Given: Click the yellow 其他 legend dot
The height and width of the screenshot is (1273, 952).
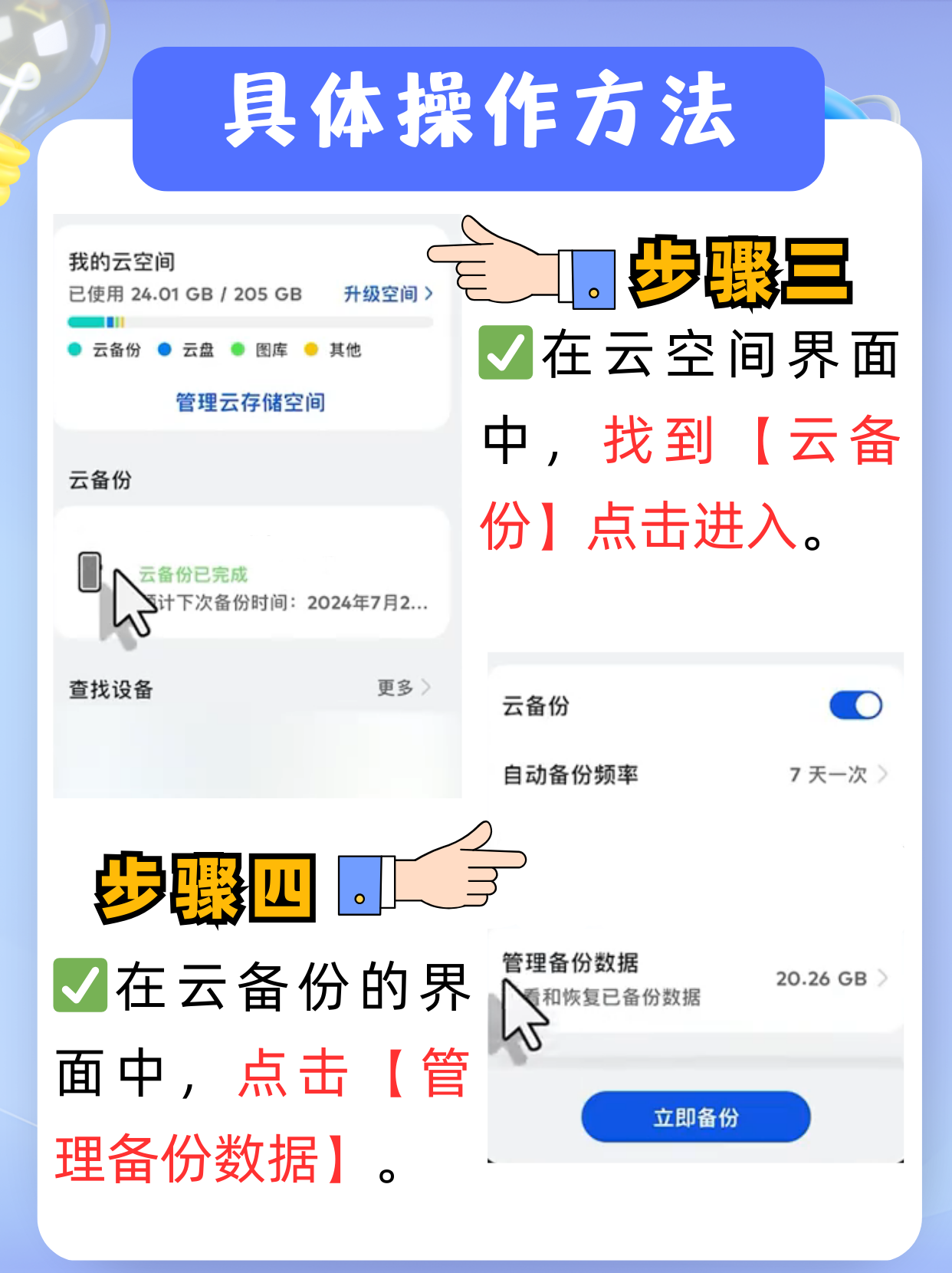Looking at the screenshot, I should [310, 350].
